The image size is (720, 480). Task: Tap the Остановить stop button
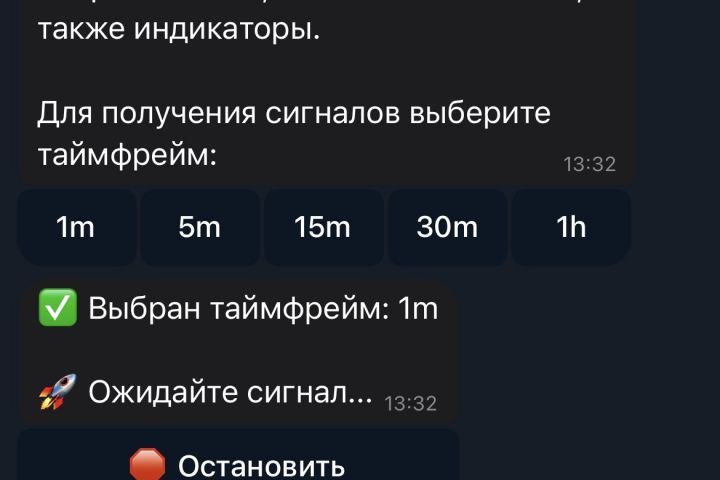pos(238,464)
